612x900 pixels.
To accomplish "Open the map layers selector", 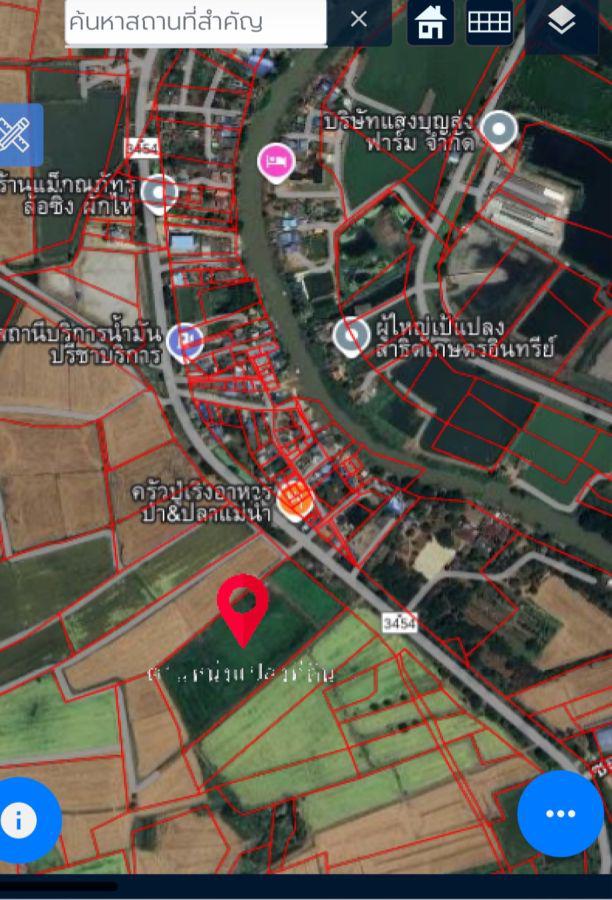I will pyautogui.click(x=561, y=22).
